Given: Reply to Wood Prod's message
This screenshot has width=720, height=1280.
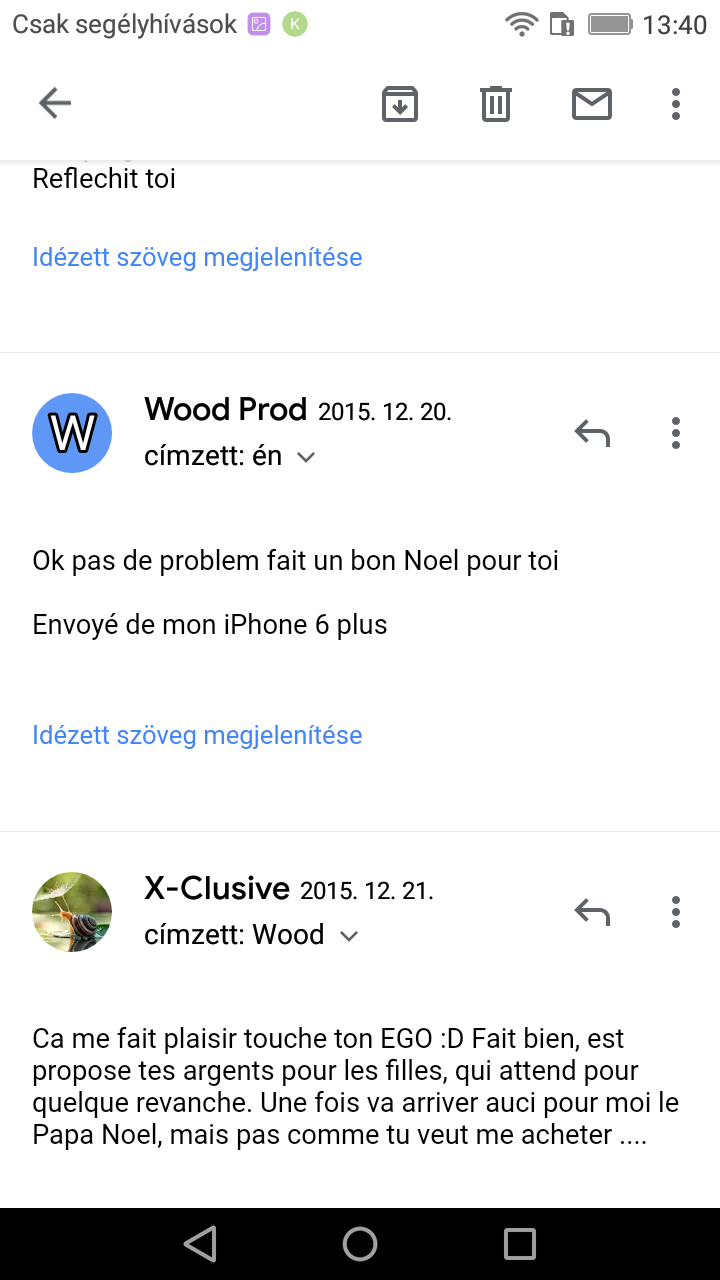Looking at the screenshot, I should (592, 433).
